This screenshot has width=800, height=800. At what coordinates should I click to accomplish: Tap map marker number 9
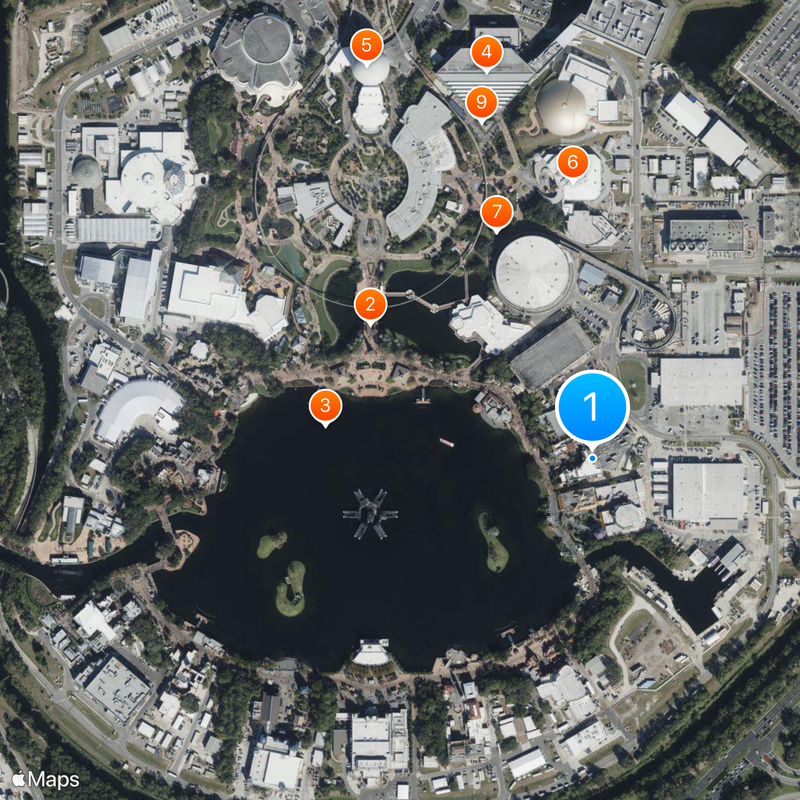(482, 101)
